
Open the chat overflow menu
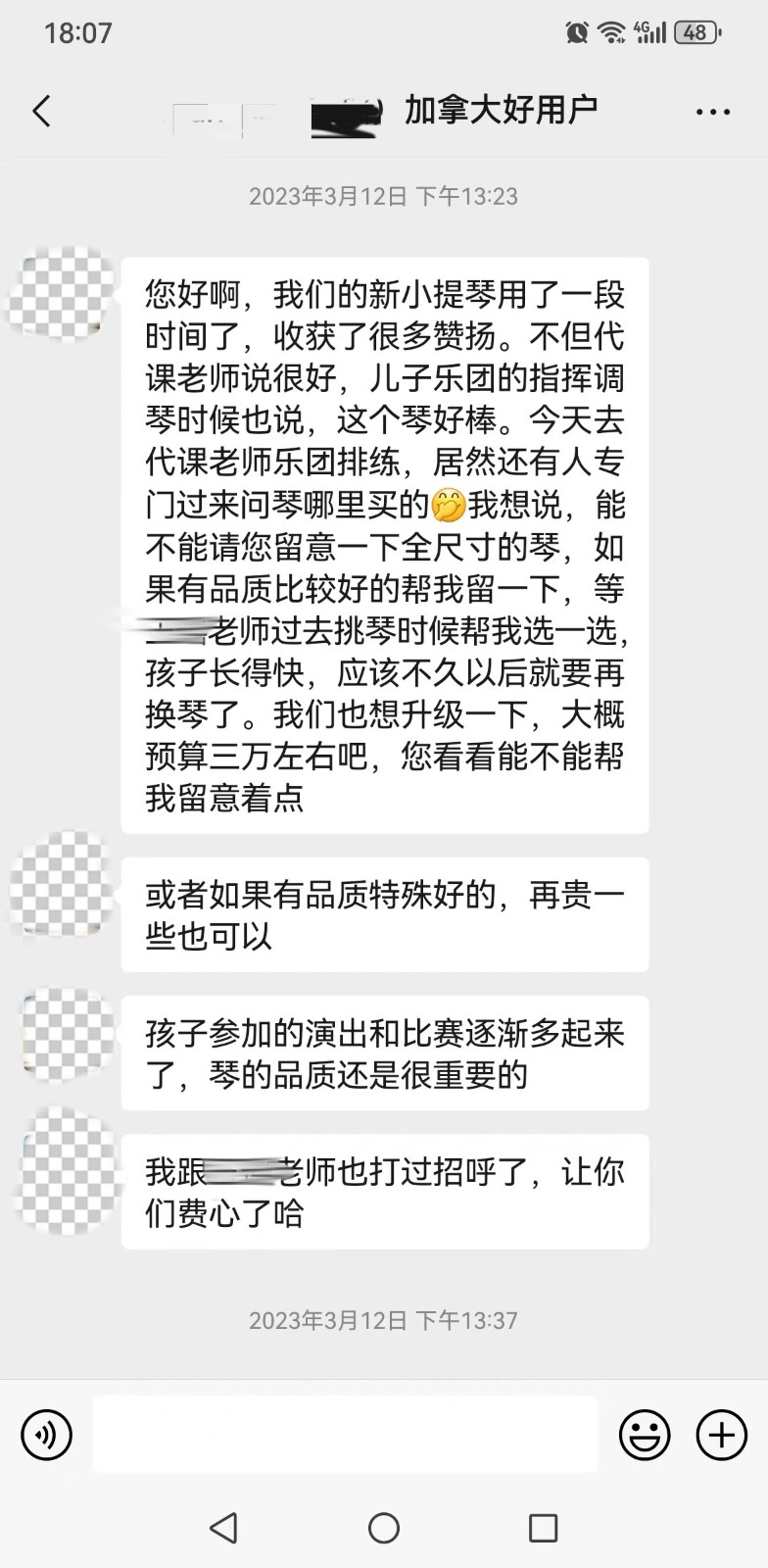tap(712, 112)
